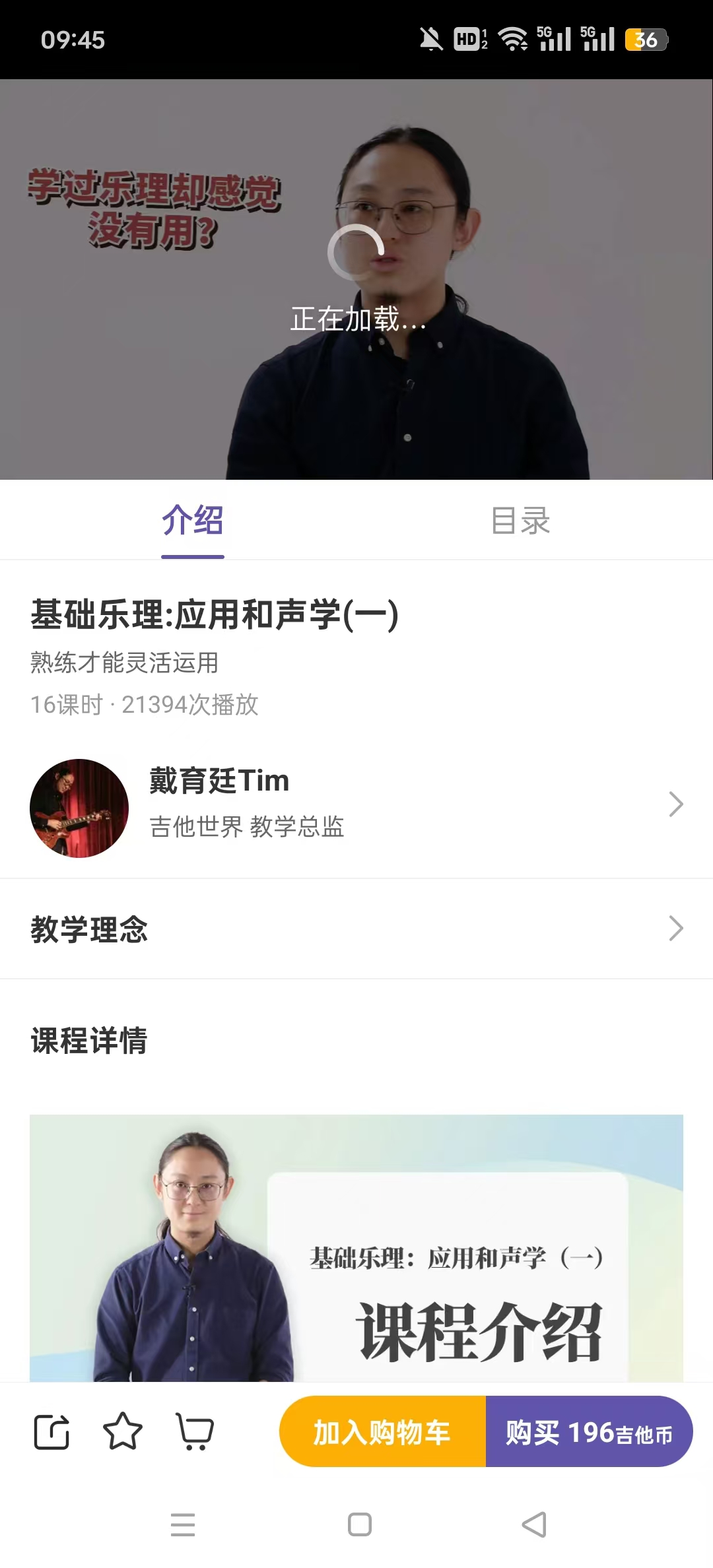Favorite this course with the star icon
This screenshot has height=1568, width=713.
[x=123, y=1432]
